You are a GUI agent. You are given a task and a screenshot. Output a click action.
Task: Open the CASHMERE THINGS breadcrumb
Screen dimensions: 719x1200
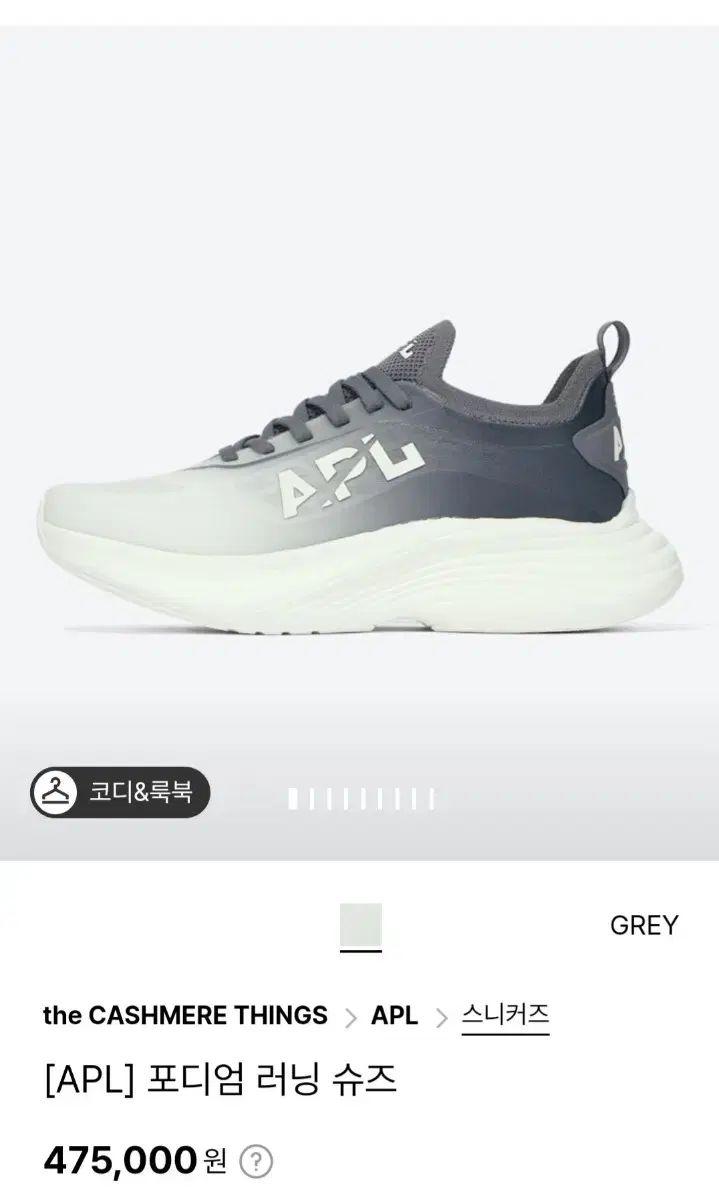(x=185, y=1015)
